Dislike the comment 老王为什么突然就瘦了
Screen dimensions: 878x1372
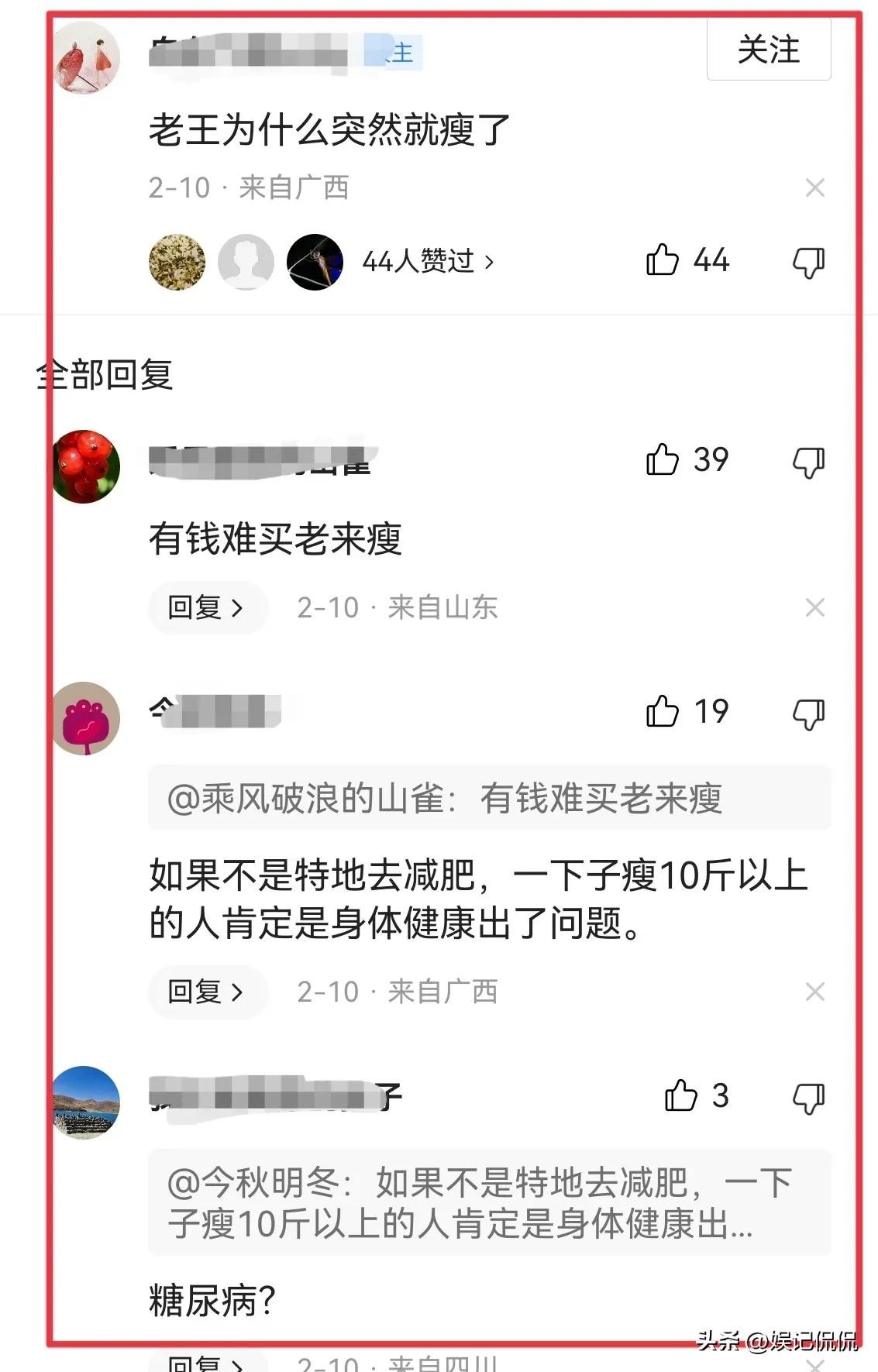coord(808,262)
